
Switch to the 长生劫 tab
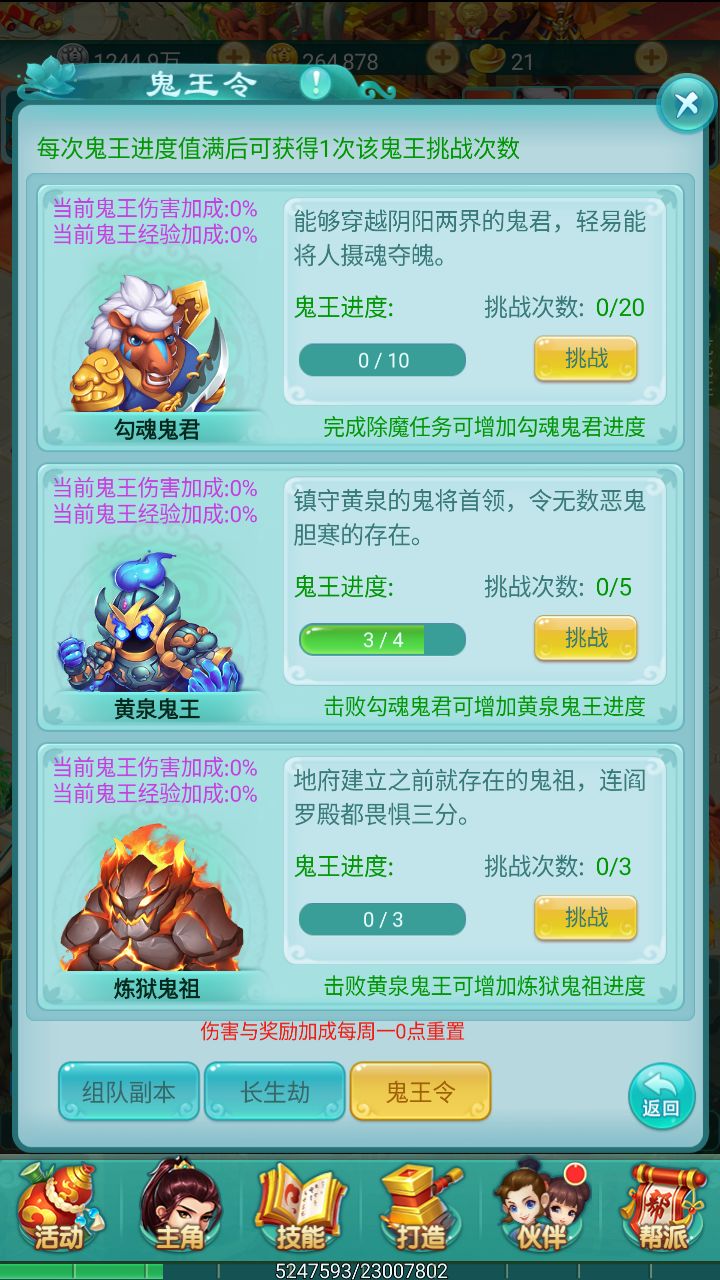pos(275,1091)
